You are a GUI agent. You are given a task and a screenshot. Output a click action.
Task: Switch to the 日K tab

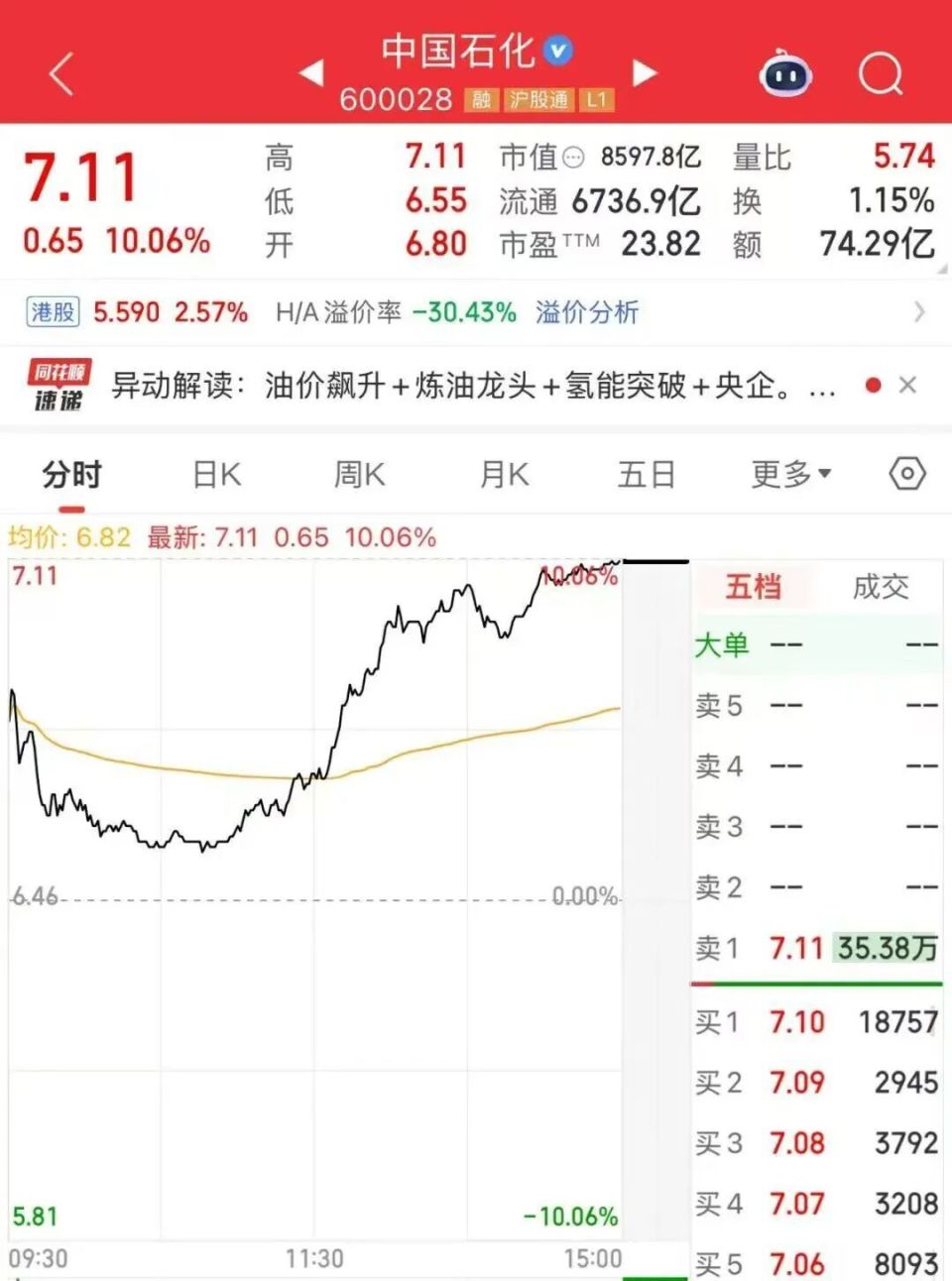(215, 474)
